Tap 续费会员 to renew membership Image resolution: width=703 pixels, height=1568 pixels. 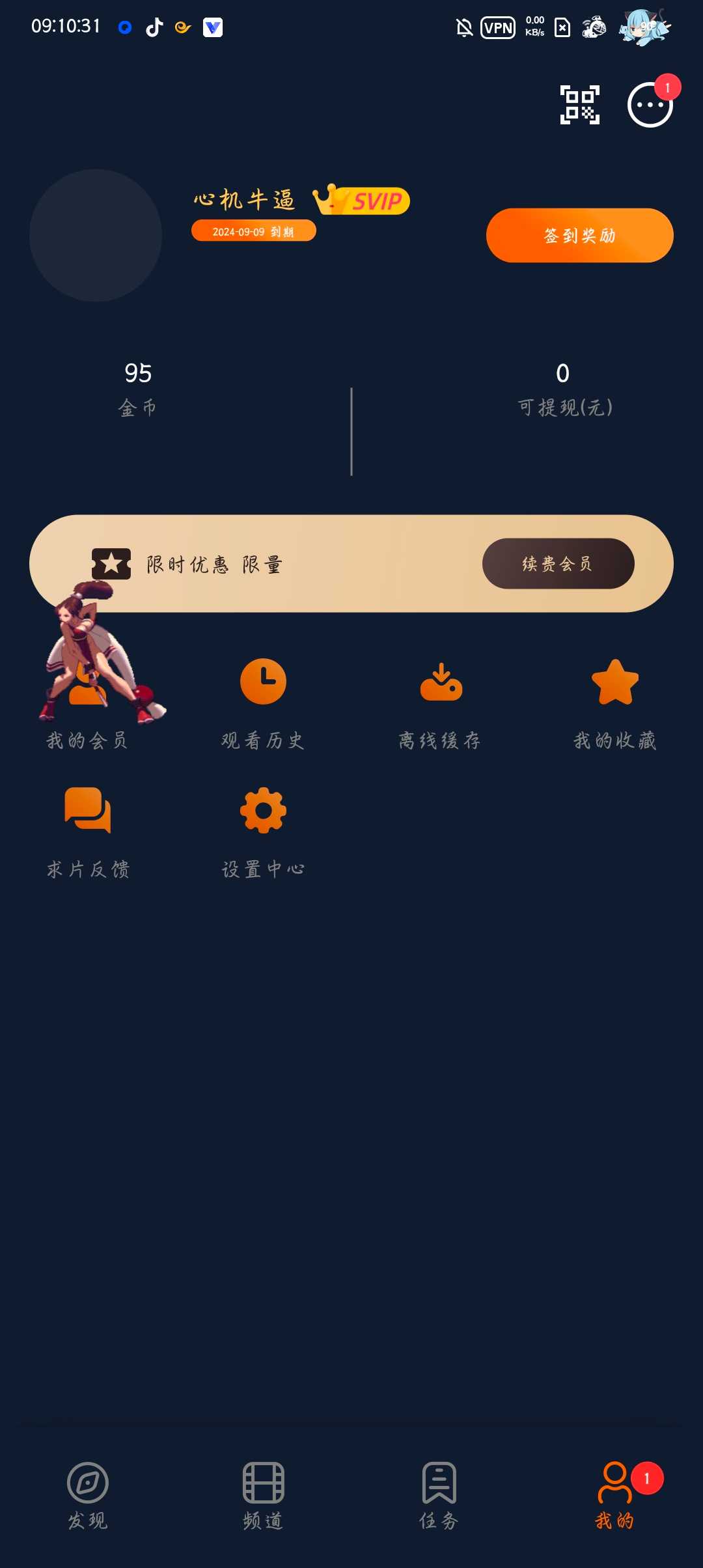pyautogui.click(x=558, y=564)
